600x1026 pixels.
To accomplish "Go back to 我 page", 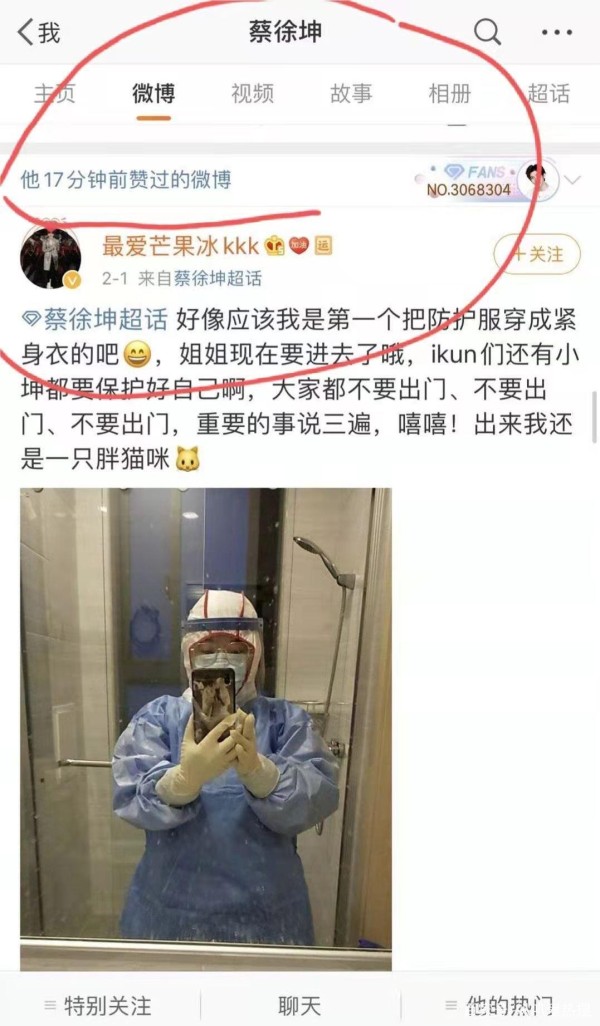I will (38, 32).
